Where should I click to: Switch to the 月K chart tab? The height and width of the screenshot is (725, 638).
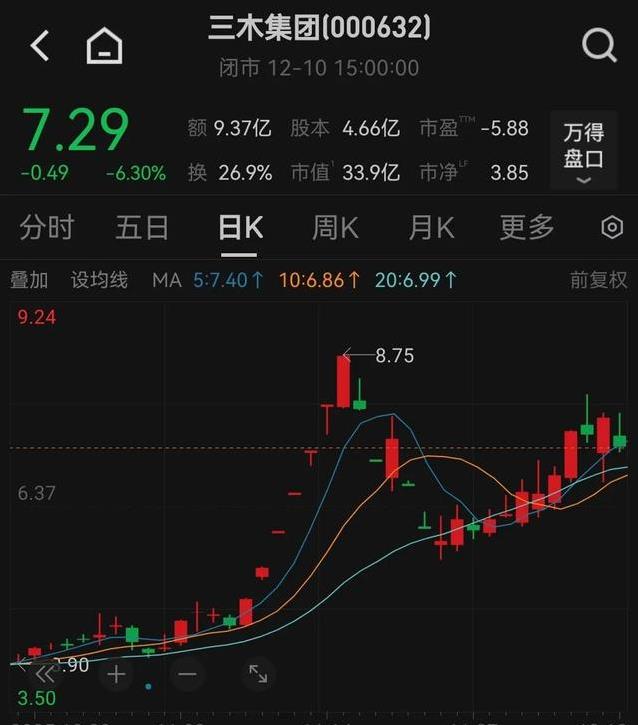coord(431,228)
